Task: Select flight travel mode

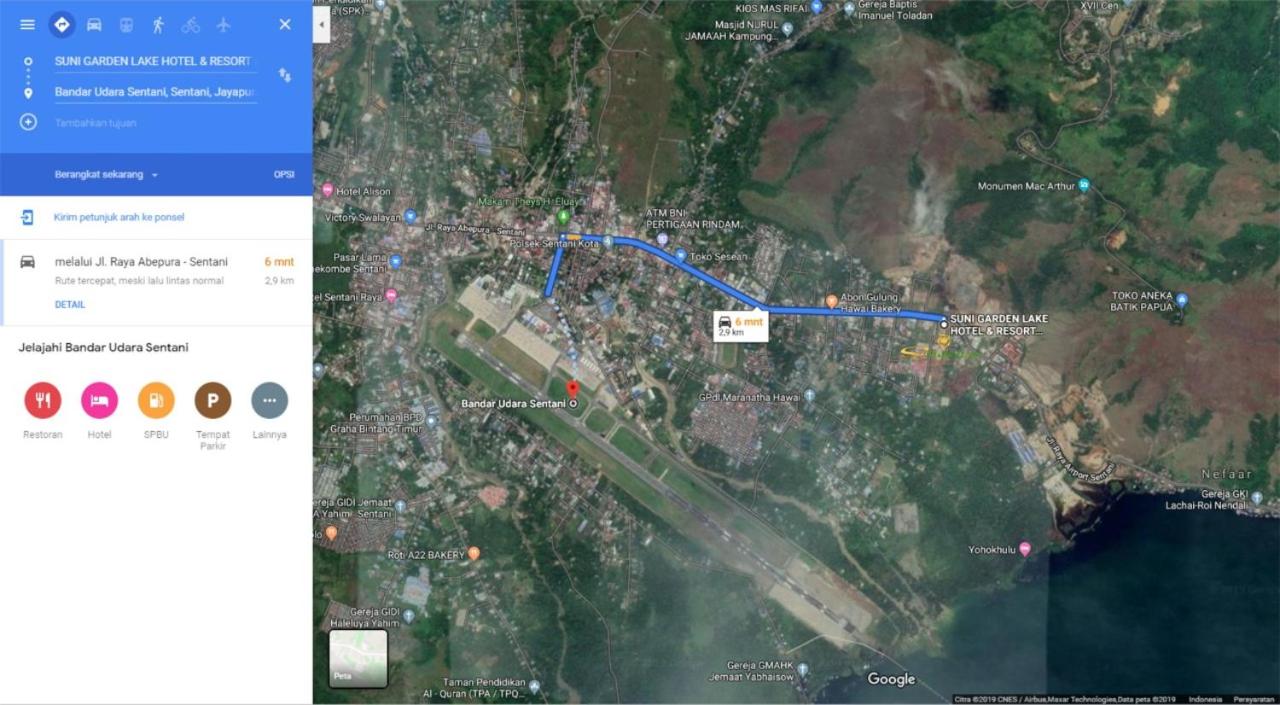Action: point(222,24)
